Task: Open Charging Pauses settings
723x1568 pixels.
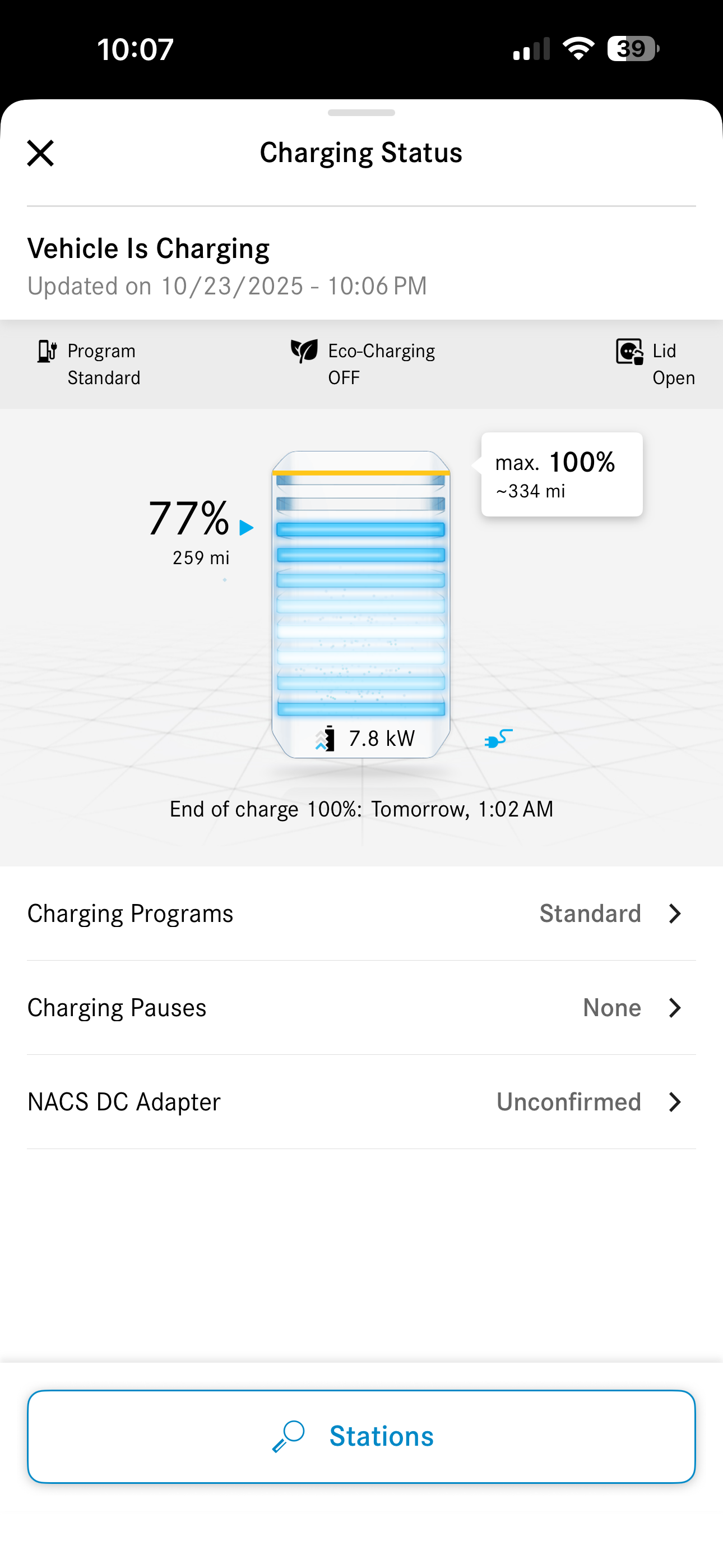Action: coord(361,1008)
